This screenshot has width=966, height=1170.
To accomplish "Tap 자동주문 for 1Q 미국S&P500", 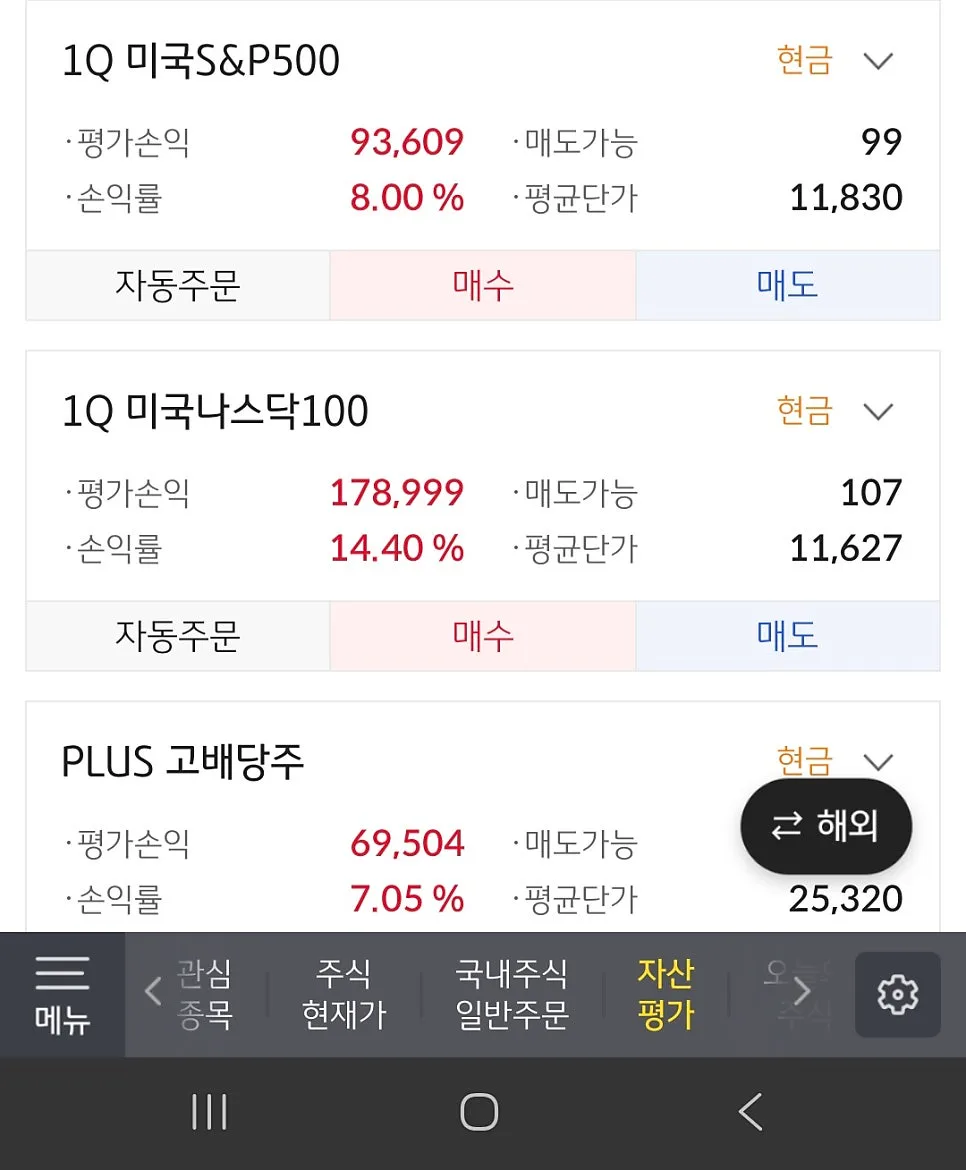I will (x=178, y=286).
